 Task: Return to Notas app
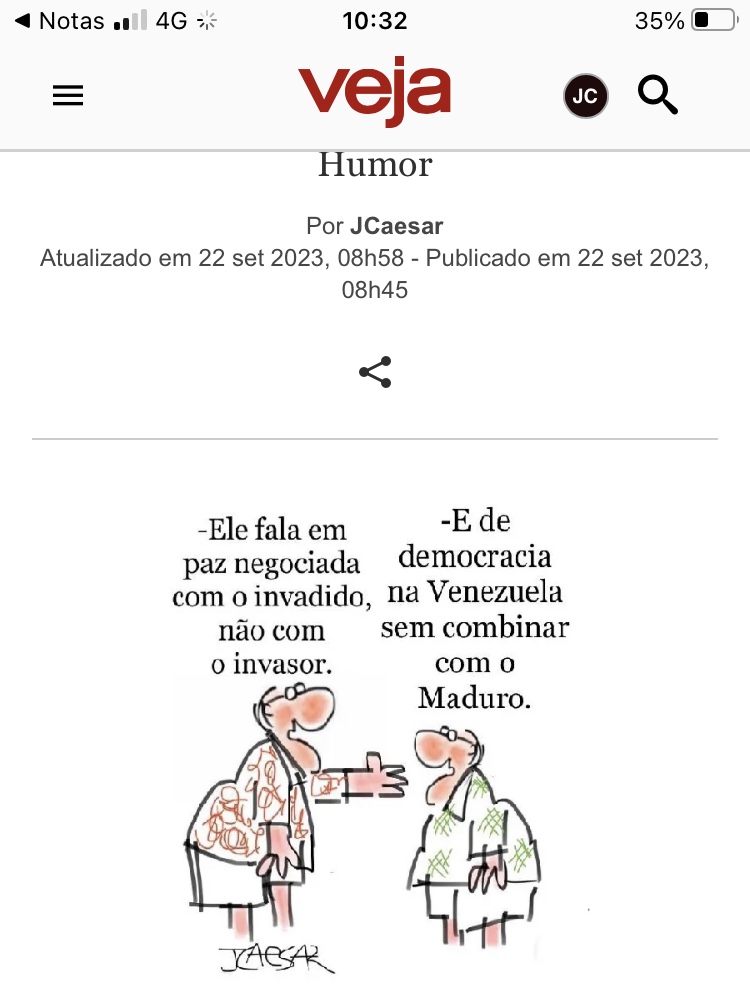(x=60, y=21)
